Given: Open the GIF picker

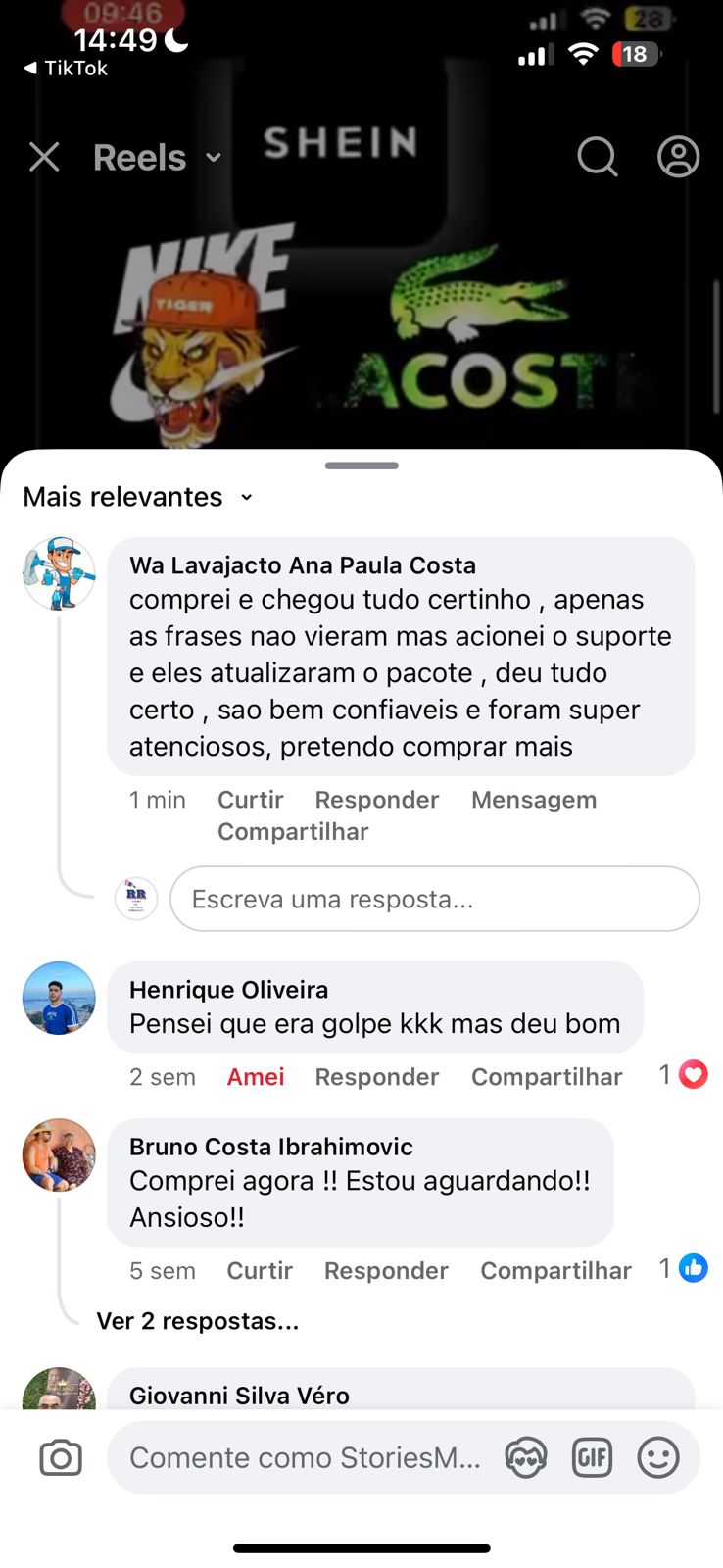Looking at the screenshot, I should point(592,1458).
